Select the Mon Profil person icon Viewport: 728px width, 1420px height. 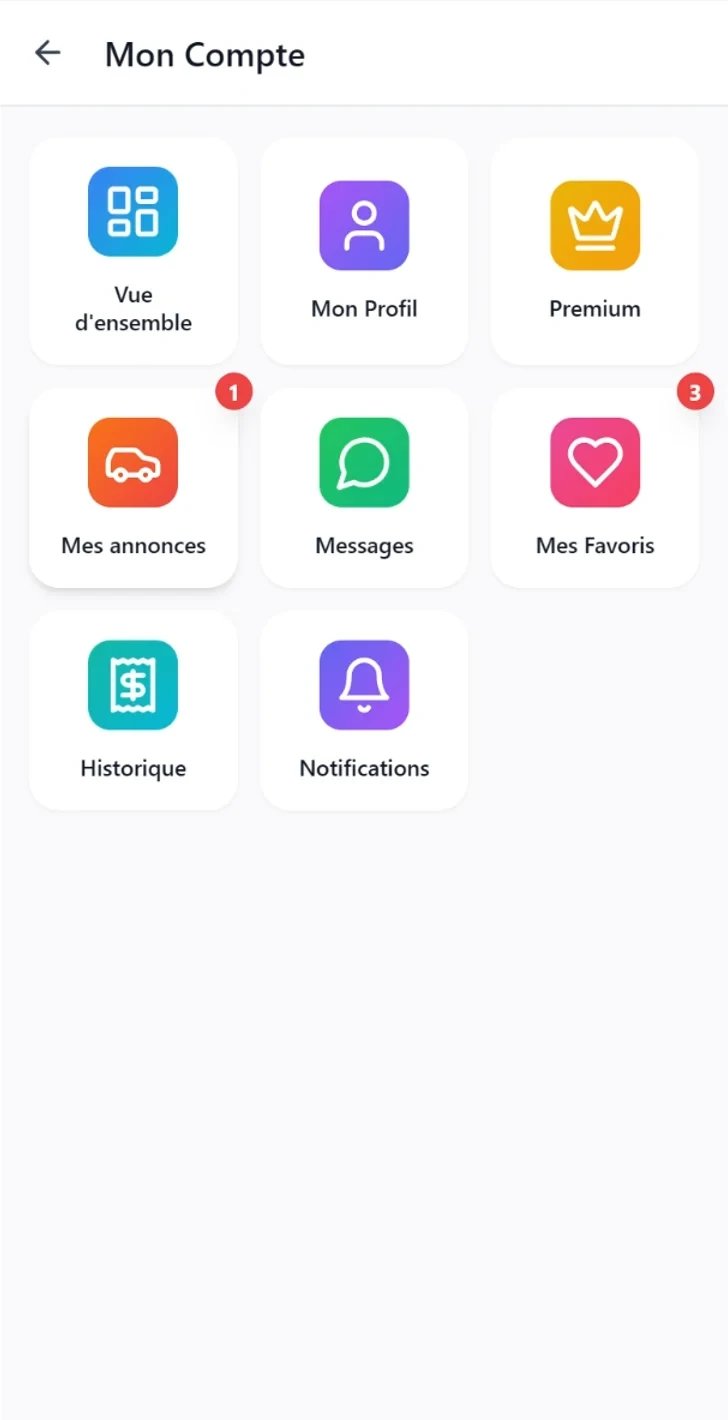(364, 227)
